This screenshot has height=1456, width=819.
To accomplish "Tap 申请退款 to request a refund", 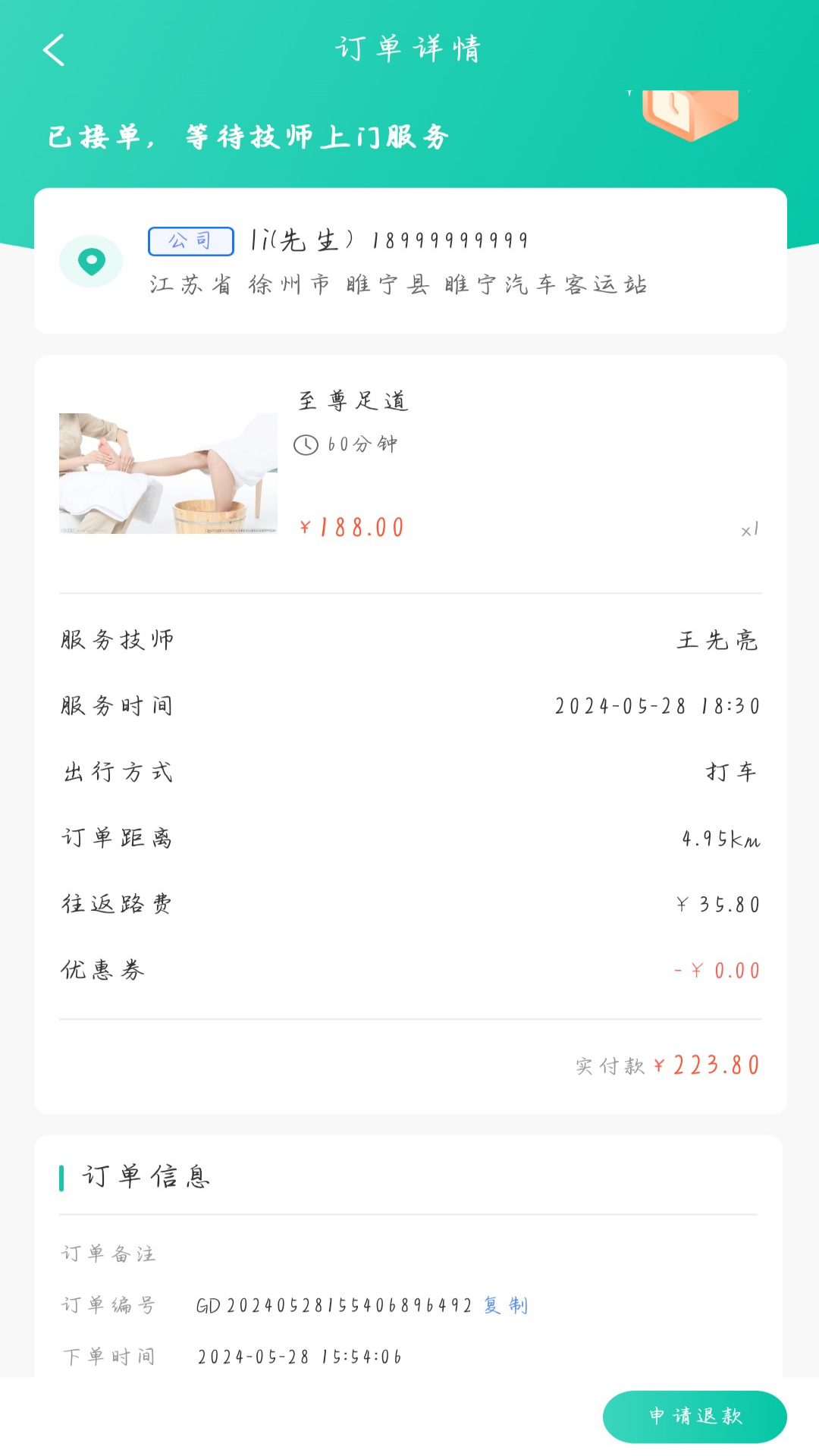I will pyautogui.click(x=695, y=1416).
